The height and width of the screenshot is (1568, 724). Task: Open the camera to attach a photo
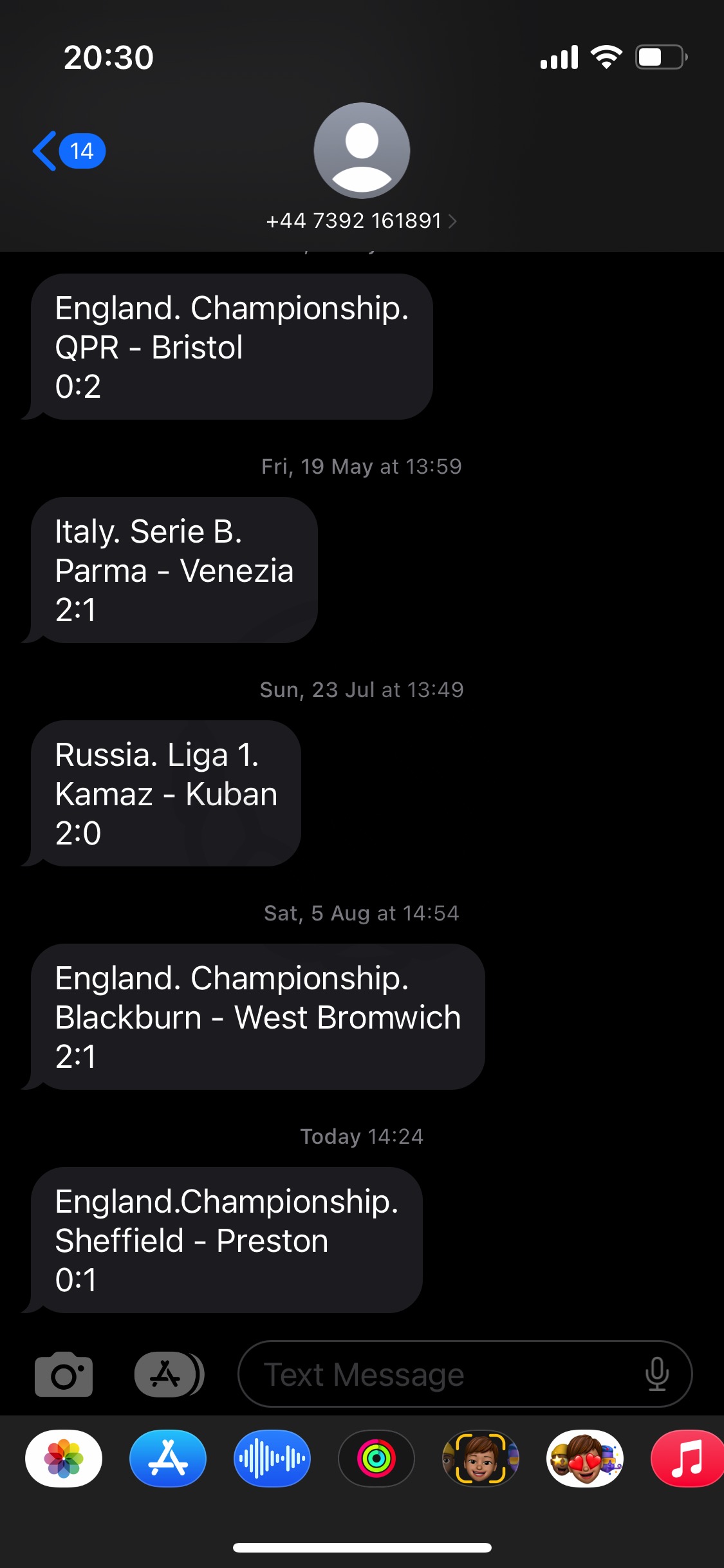(x=64, y=1374)
